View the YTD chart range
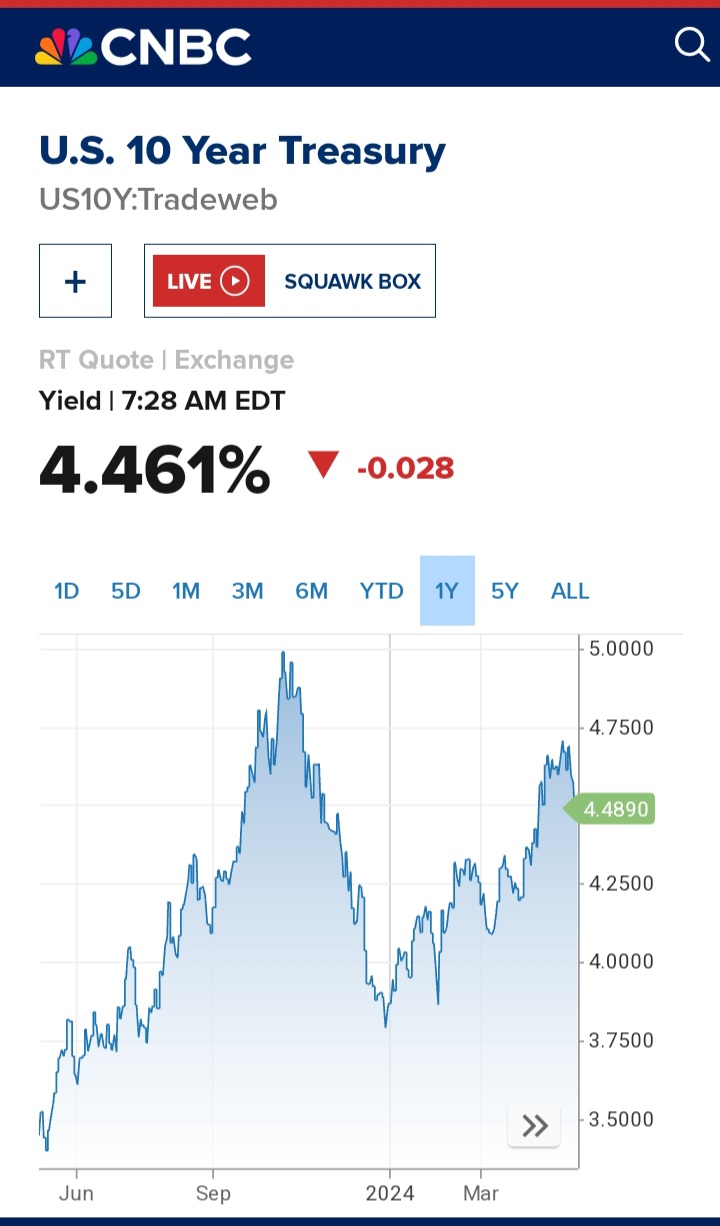 [381, 591]
